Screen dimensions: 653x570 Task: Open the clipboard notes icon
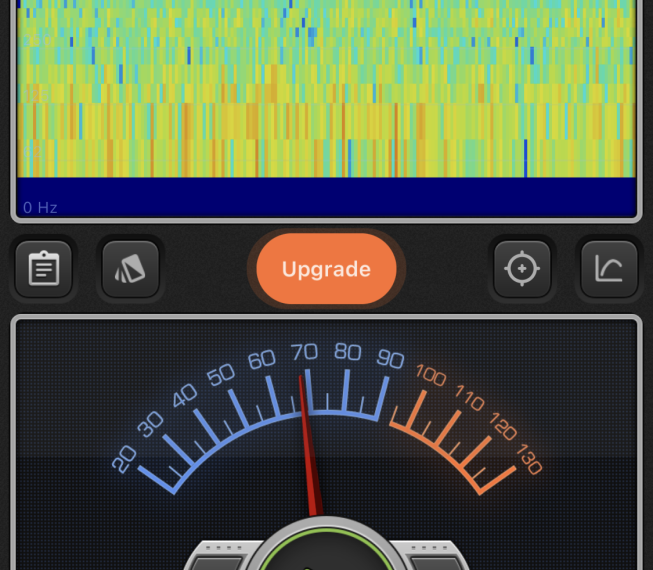[43, 269]
